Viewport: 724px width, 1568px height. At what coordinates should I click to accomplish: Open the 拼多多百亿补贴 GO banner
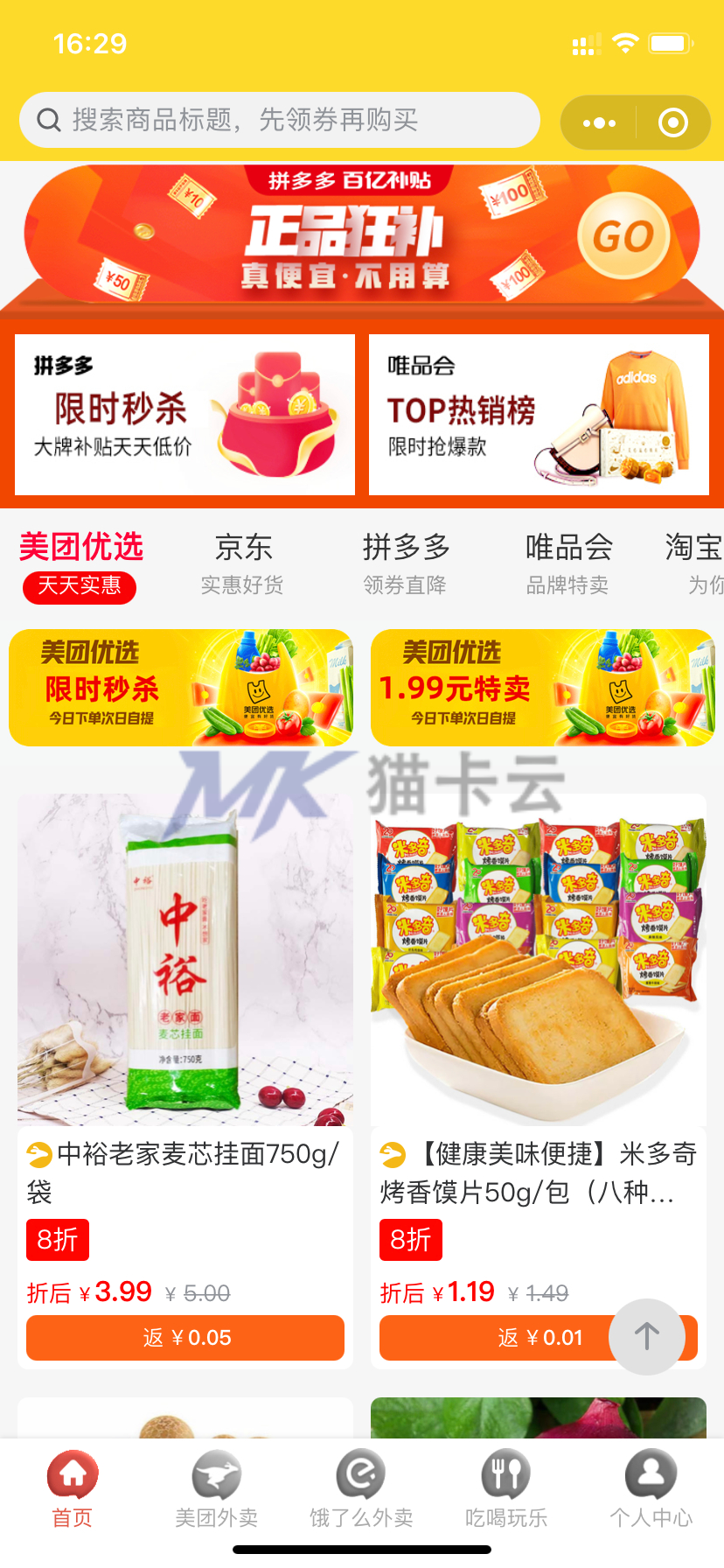[x=362, y=236]
